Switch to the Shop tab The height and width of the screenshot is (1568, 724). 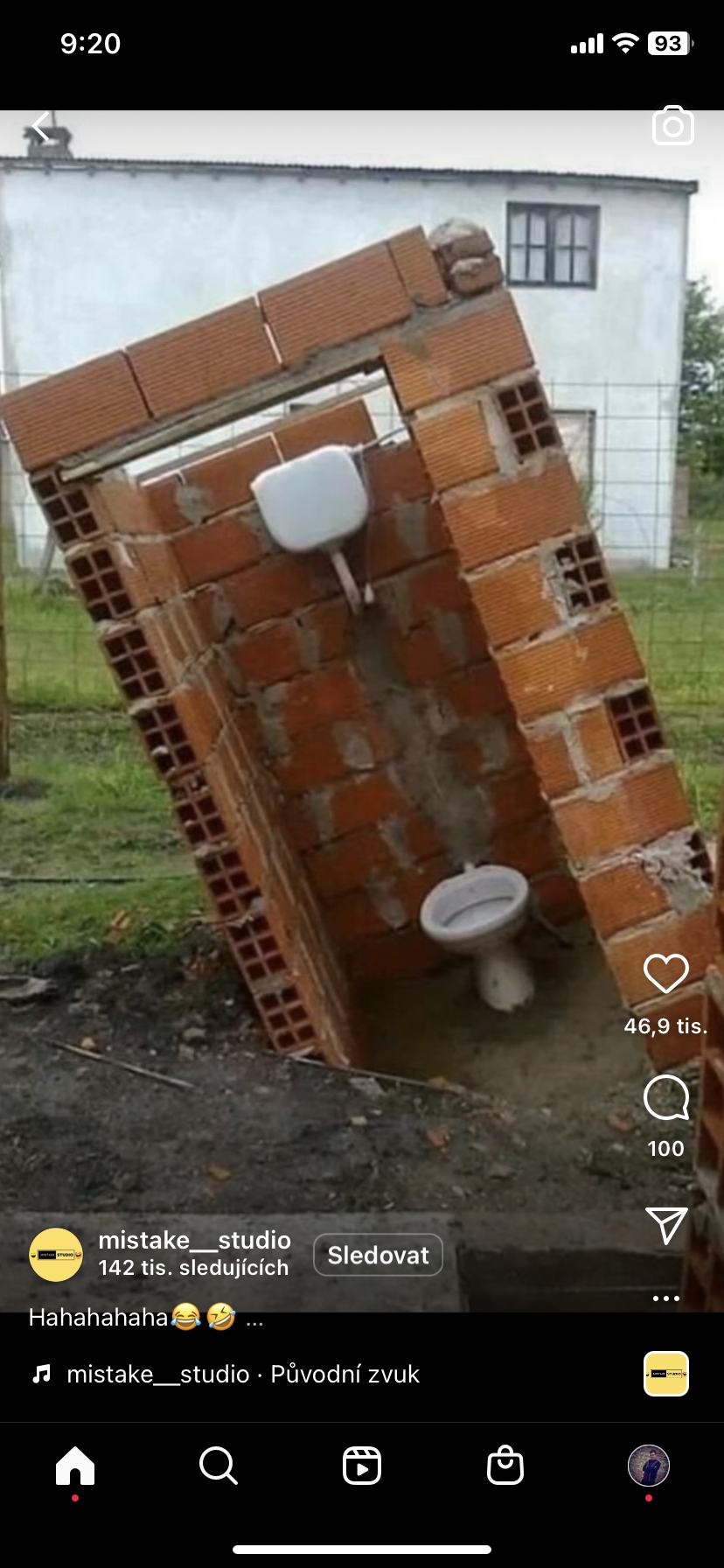point(505,1465)
